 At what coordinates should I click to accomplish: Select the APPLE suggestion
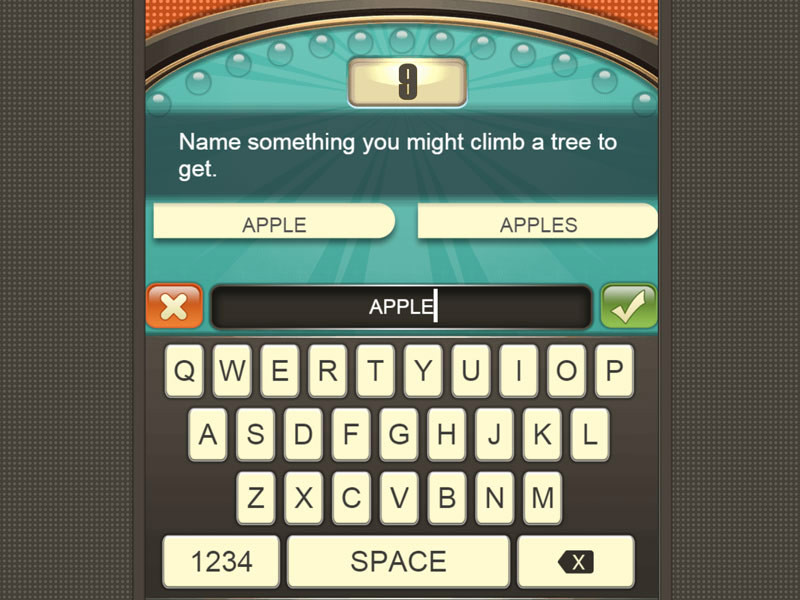click(274, 223)
